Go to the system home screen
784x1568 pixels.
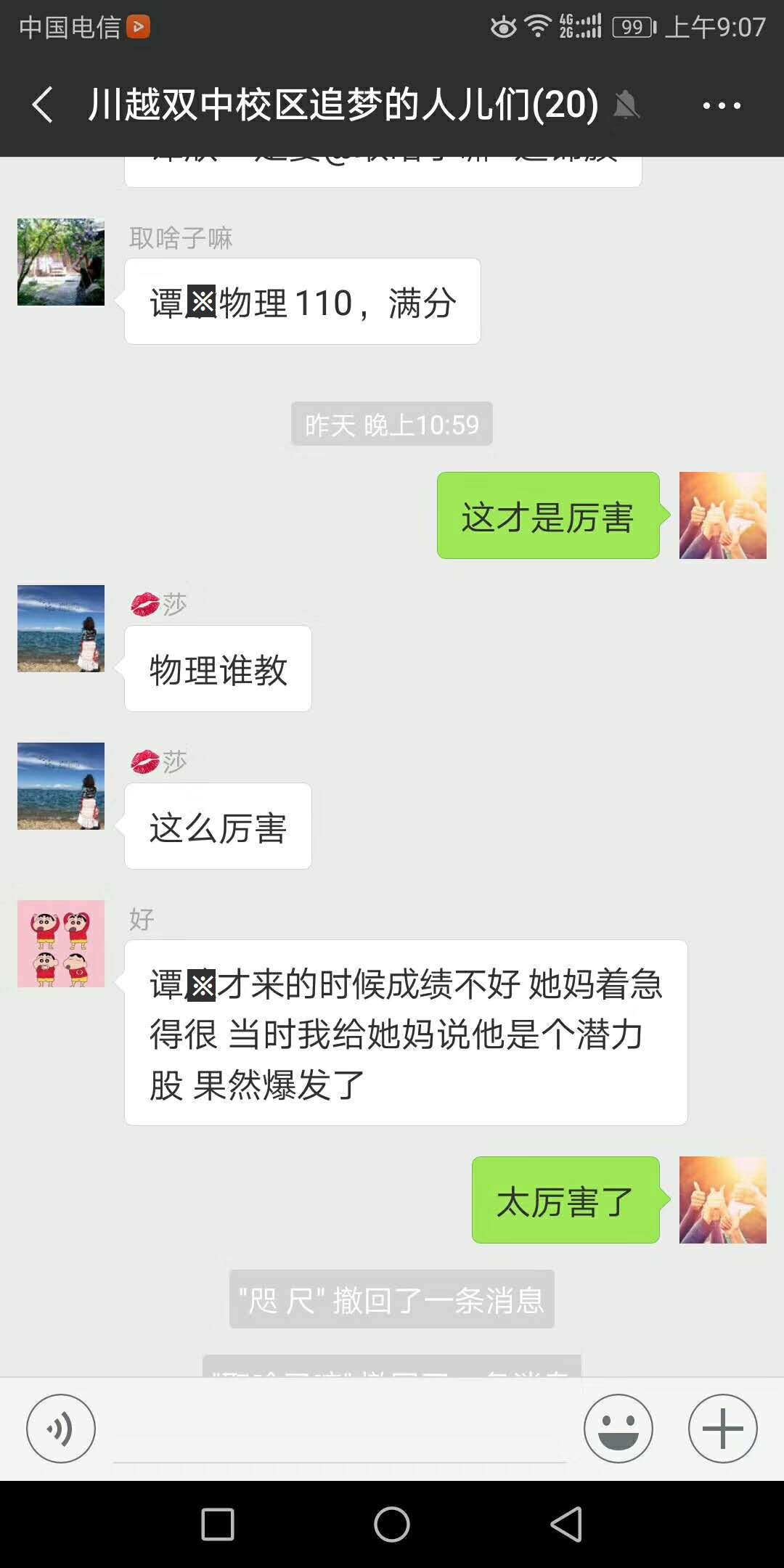(x=392, y=1524)
